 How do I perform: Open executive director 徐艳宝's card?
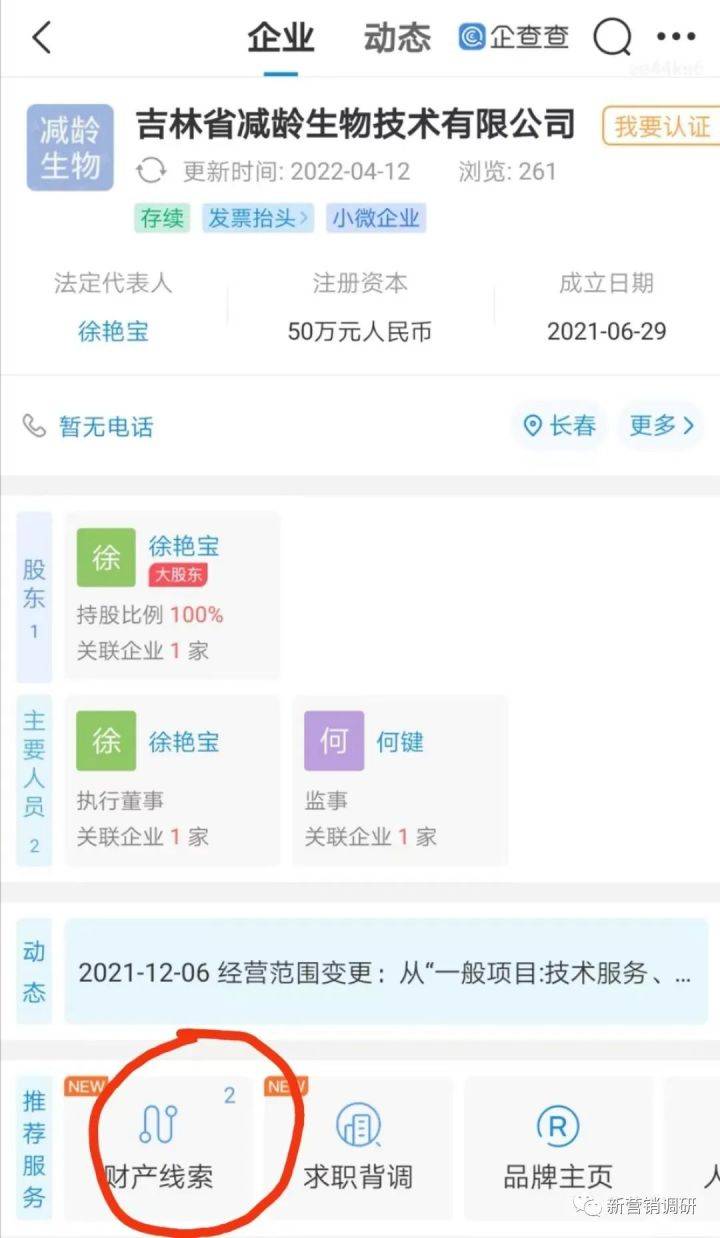click(x=172, y=780)
